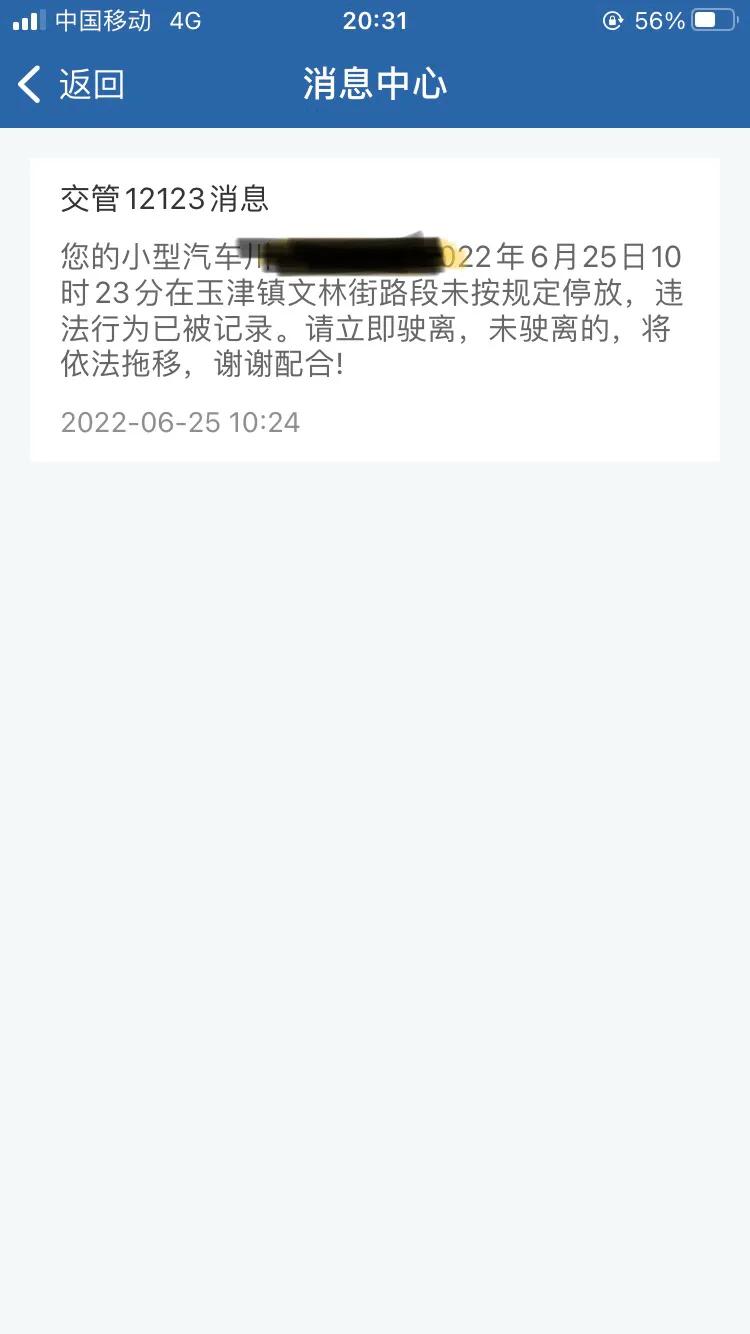Tap the message timestamp 2022-06-25 10:24
750x1334 pixels.
click(180, 422)
